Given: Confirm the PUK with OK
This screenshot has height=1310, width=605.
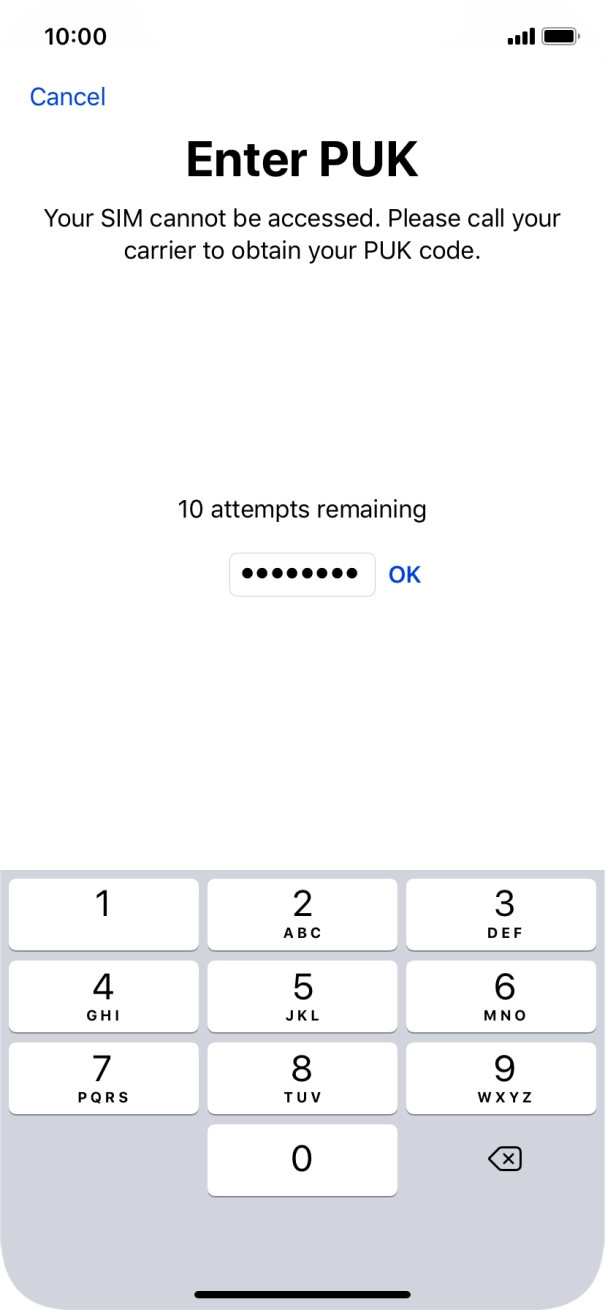Looking at the screenshot, I should pos(404,574).
